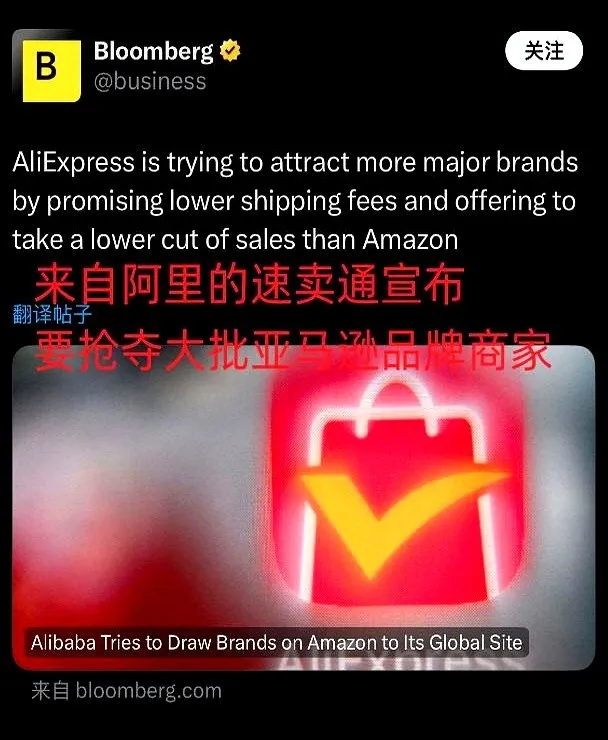Translate the post via 翻译帖子
Screen dimensions: 608x740
click(52, 316)
